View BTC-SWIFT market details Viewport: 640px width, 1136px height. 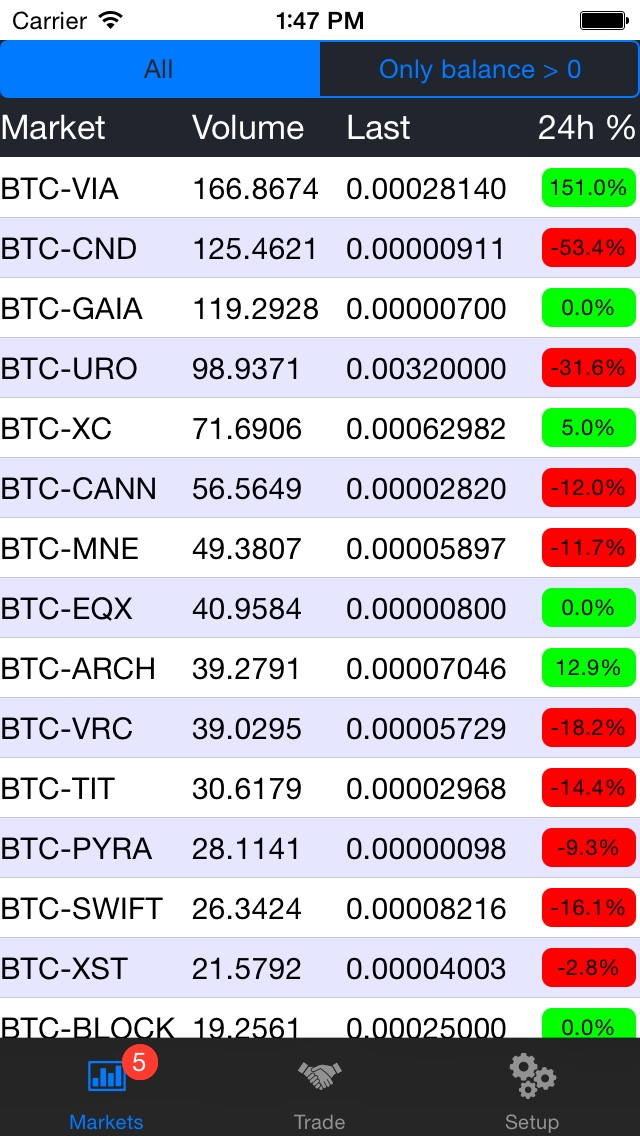[x=320, y=908]
